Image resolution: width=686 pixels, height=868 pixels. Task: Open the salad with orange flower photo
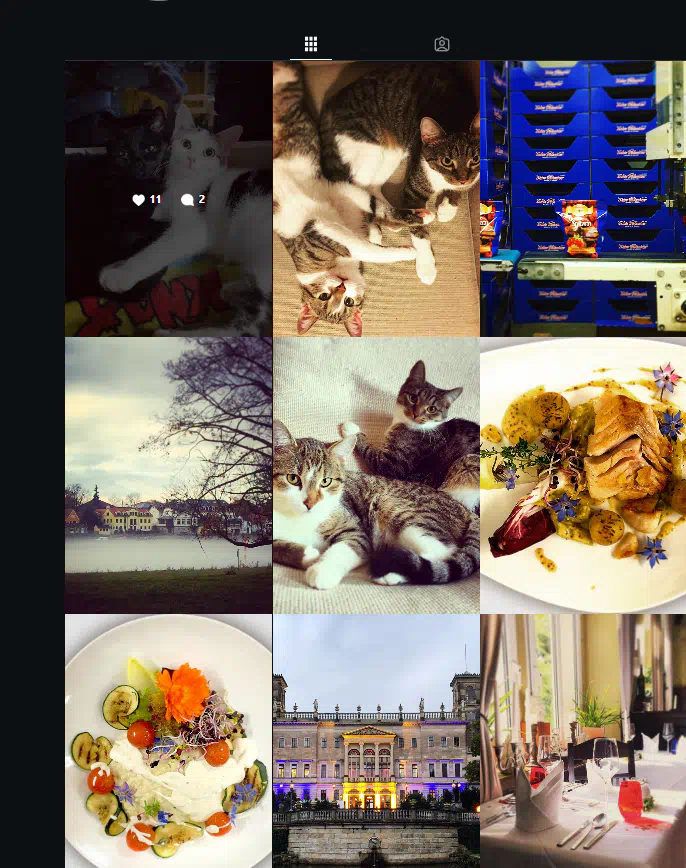tap(168, 741)
